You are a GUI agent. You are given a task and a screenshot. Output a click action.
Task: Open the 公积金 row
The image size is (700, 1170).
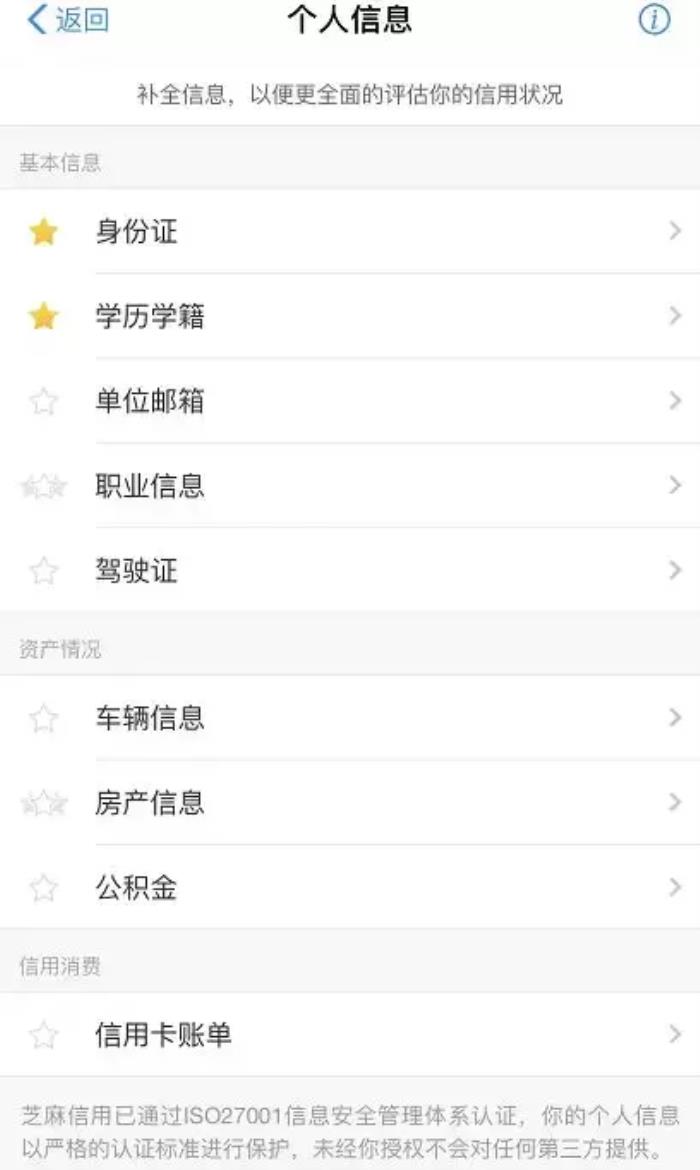pyautogui.click(x=350, y=887)
